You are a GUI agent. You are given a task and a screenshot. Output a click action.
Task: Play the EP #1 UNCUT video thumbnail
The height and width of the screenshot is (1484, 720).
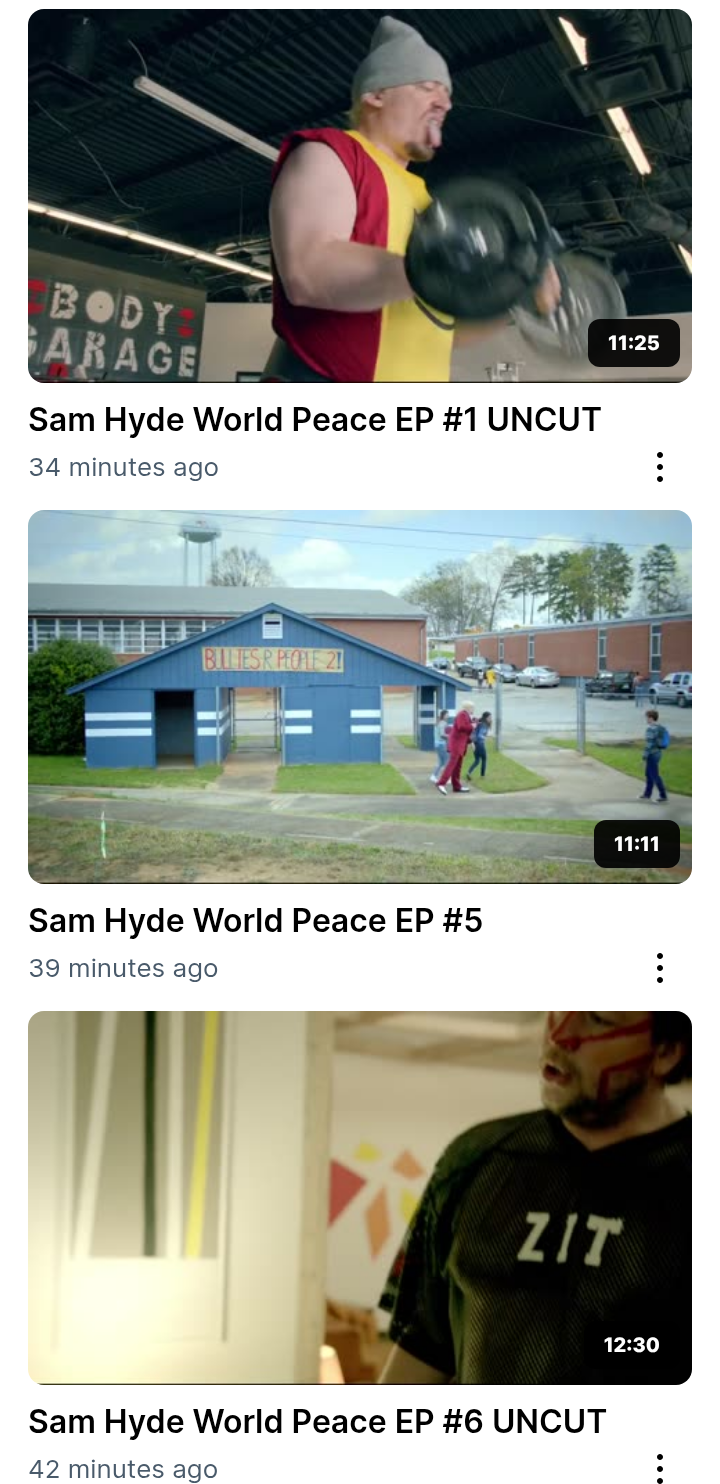click(x=360, y=196)
